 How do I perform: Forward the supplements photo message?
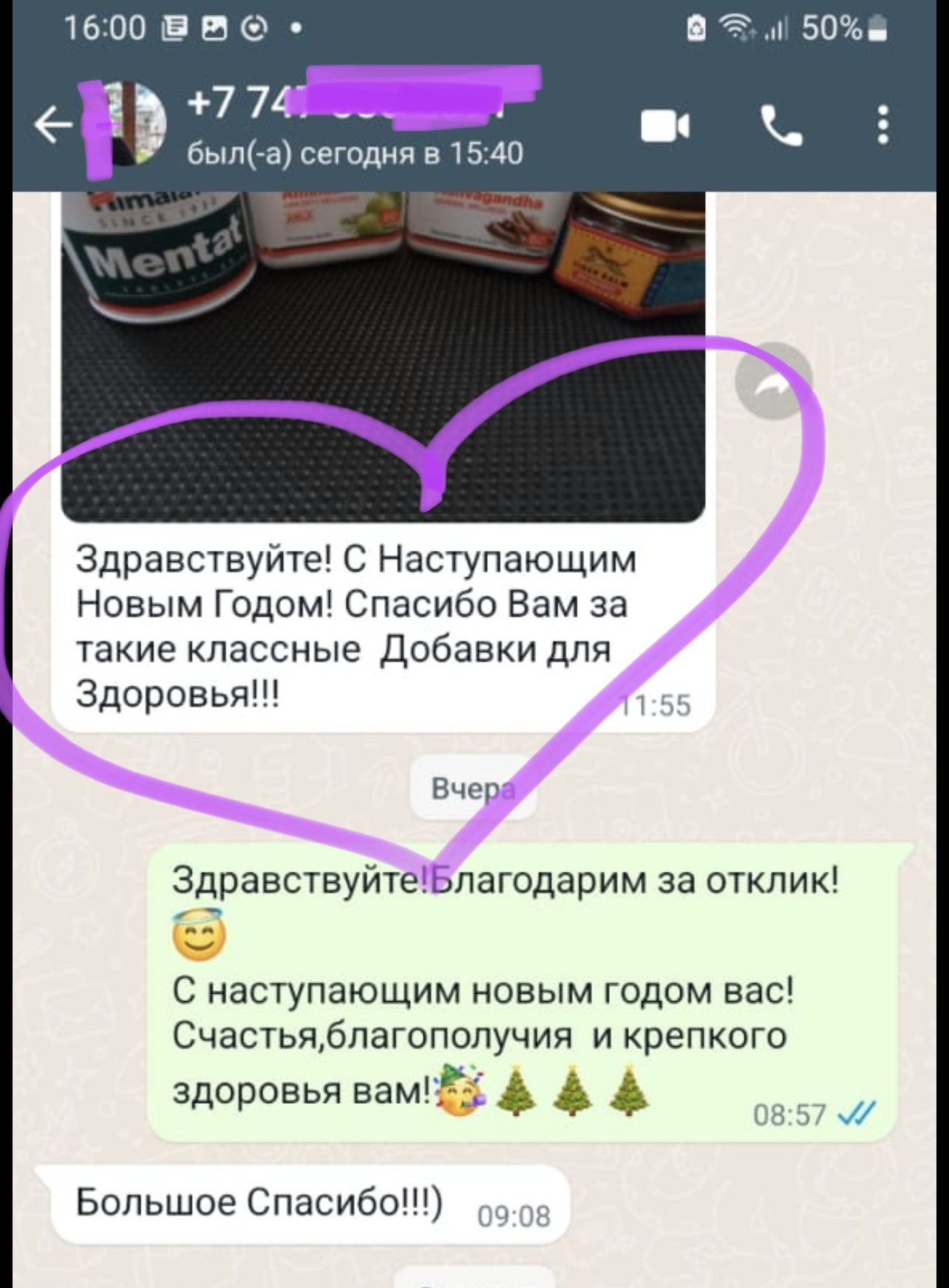click(772, 381)
